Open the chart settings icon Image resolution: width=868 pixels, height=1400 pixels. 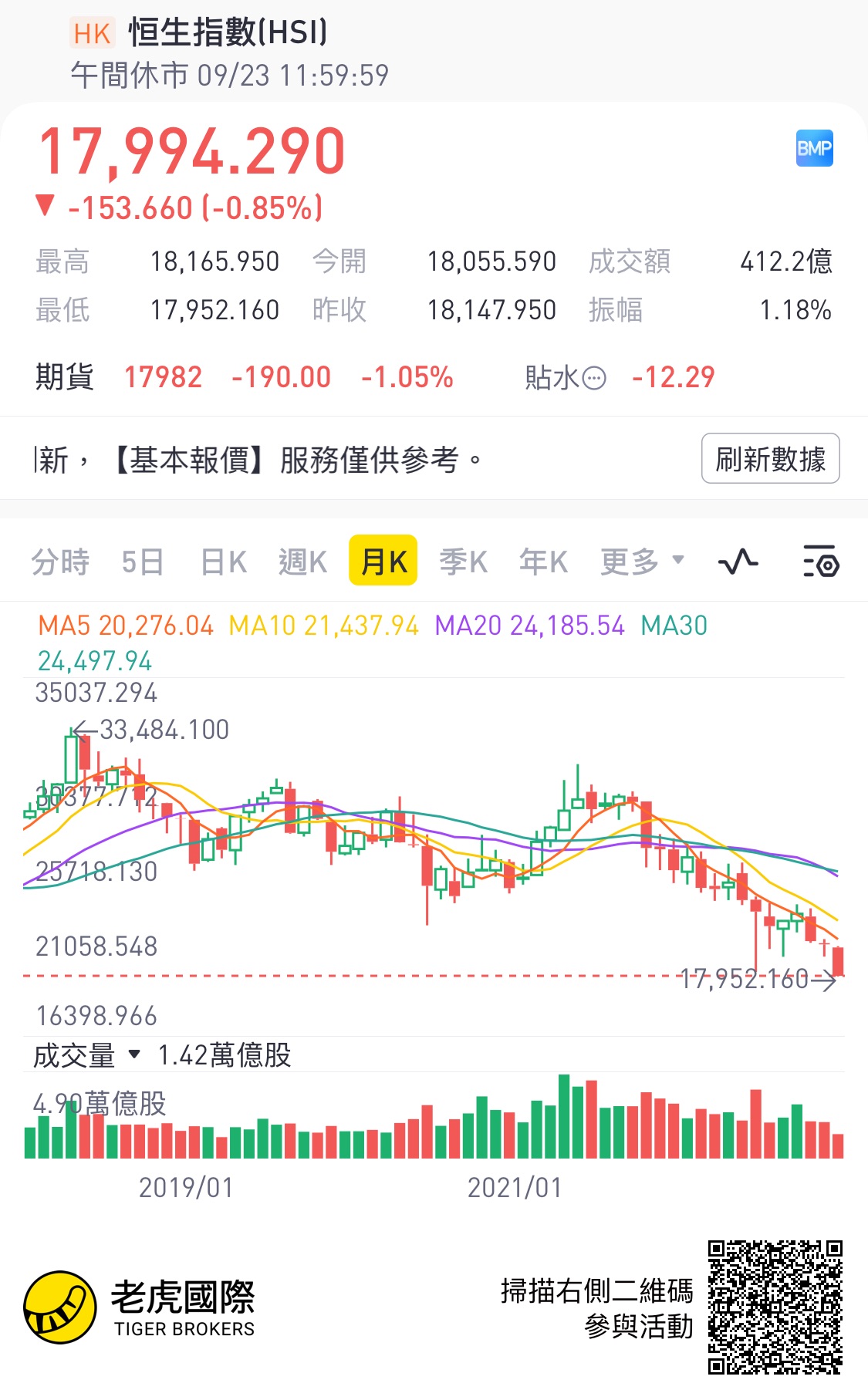tap(820, 562)
